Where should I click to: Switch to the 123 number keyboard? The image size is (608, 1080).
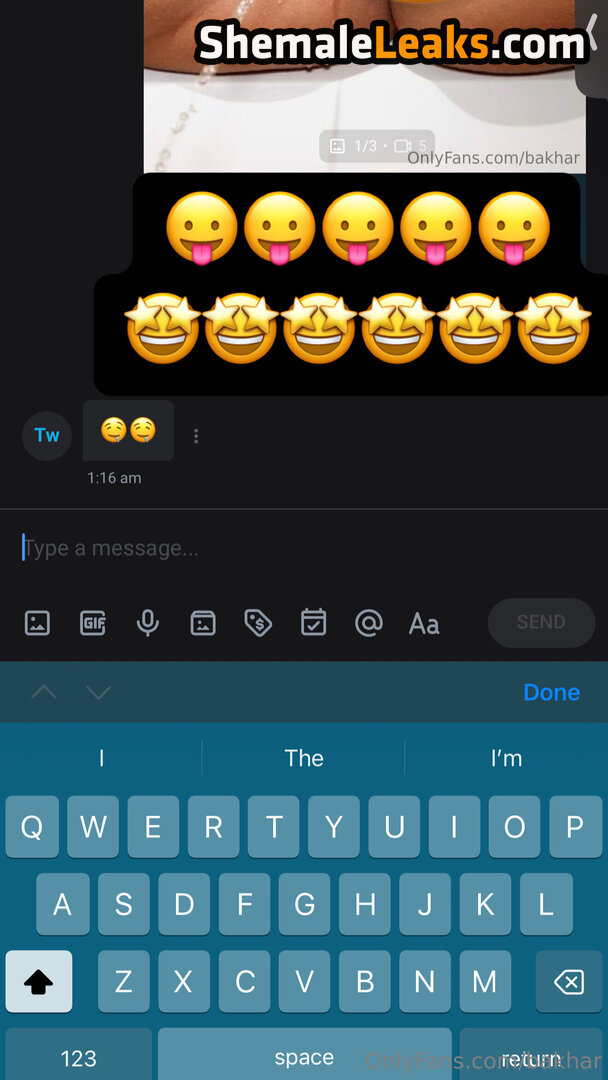click(x=78, y=1056)
